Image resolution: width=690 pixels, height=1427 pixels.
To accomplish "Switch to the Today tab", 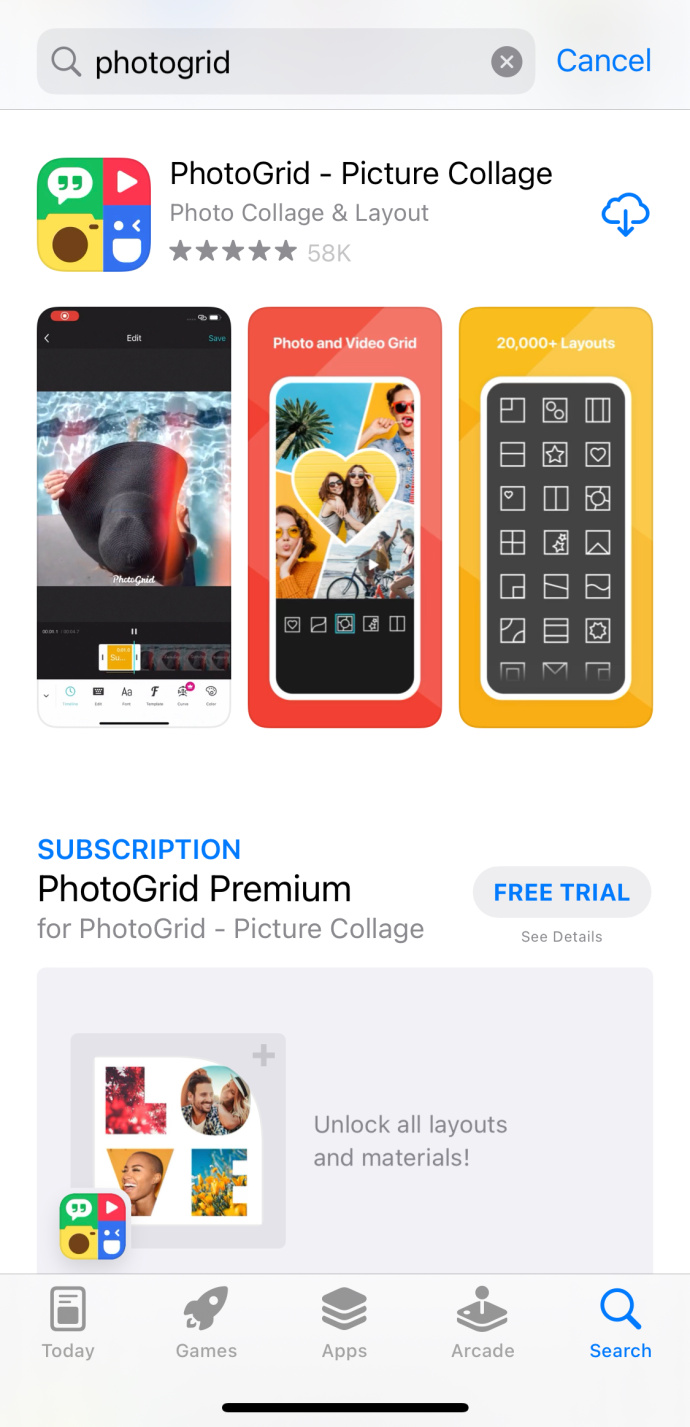I will 68,1322.
